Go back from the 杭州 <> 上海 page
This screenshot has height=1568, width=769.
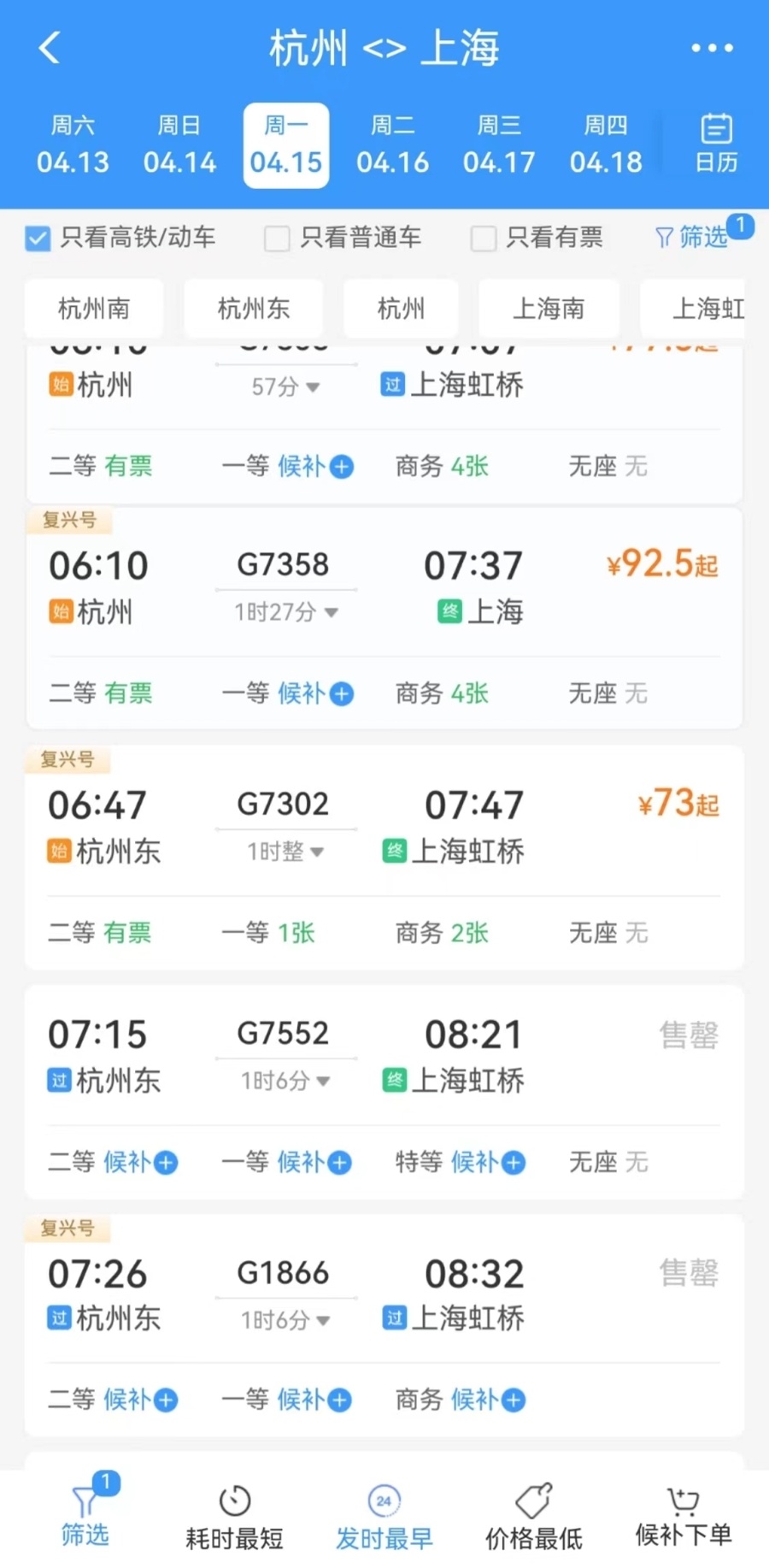(50, 48)
